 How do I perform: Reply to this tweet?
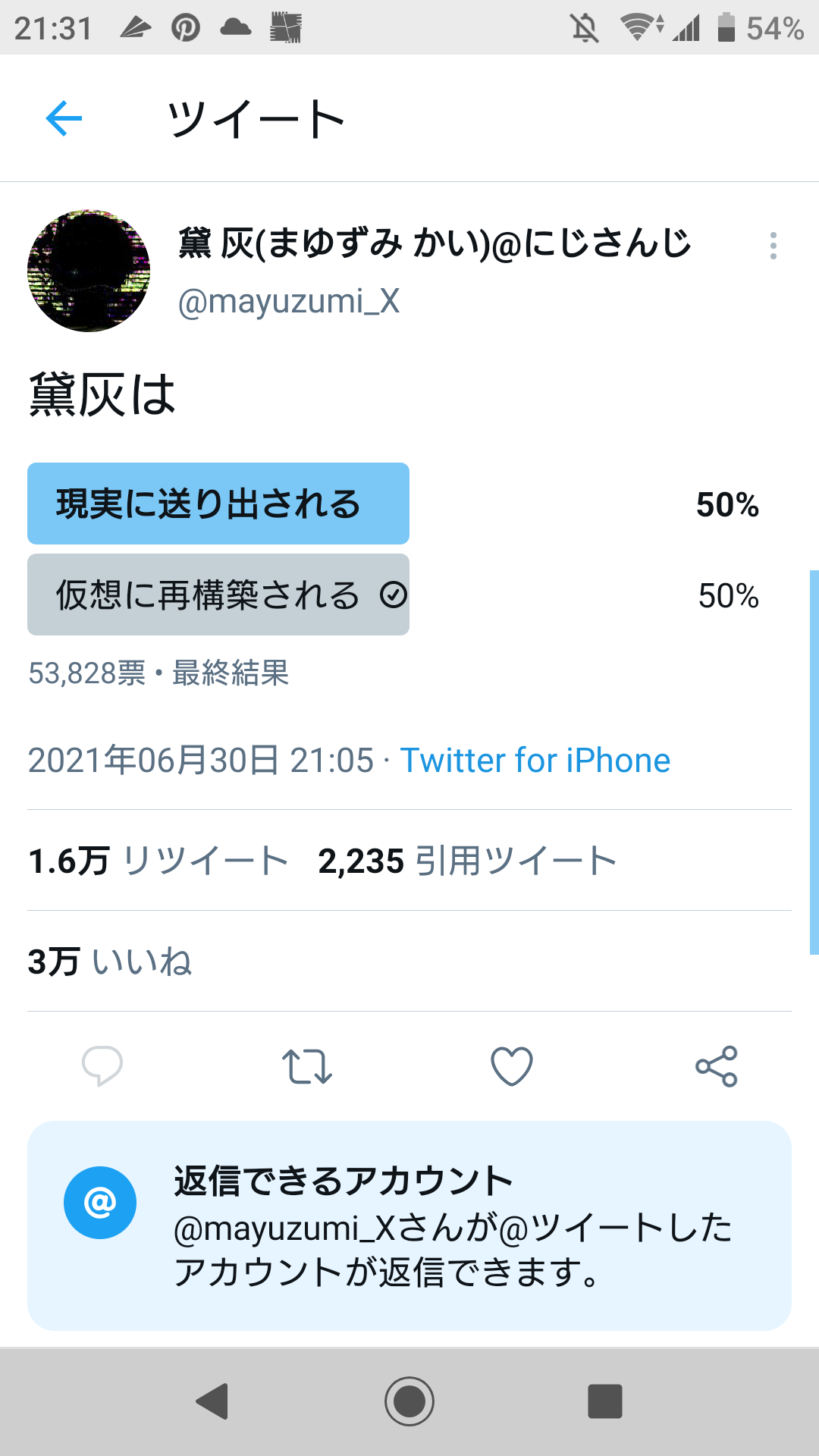[102, 1066]
